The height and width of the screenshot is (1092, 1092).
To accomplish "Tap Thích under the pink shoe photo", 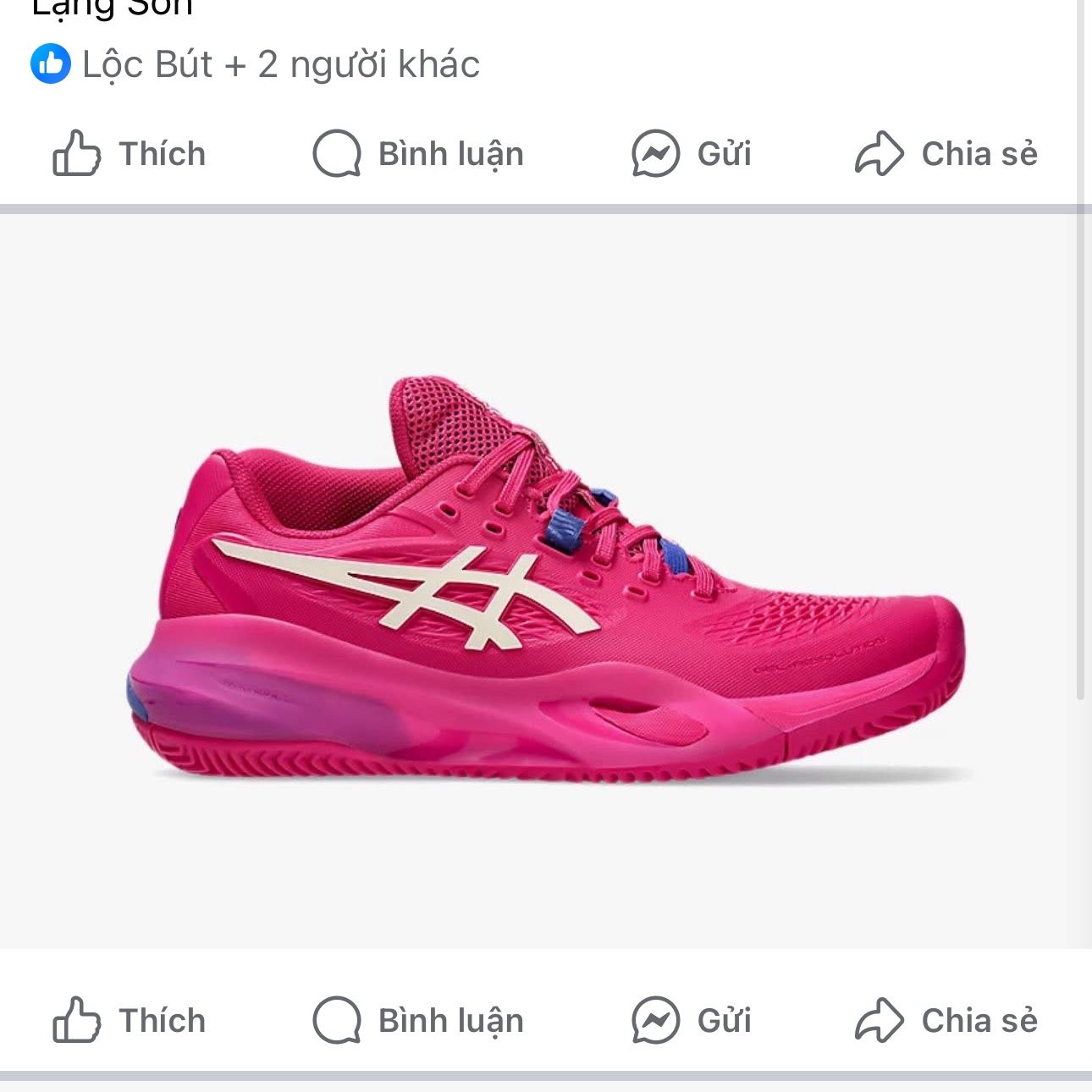I will 130,1021.
